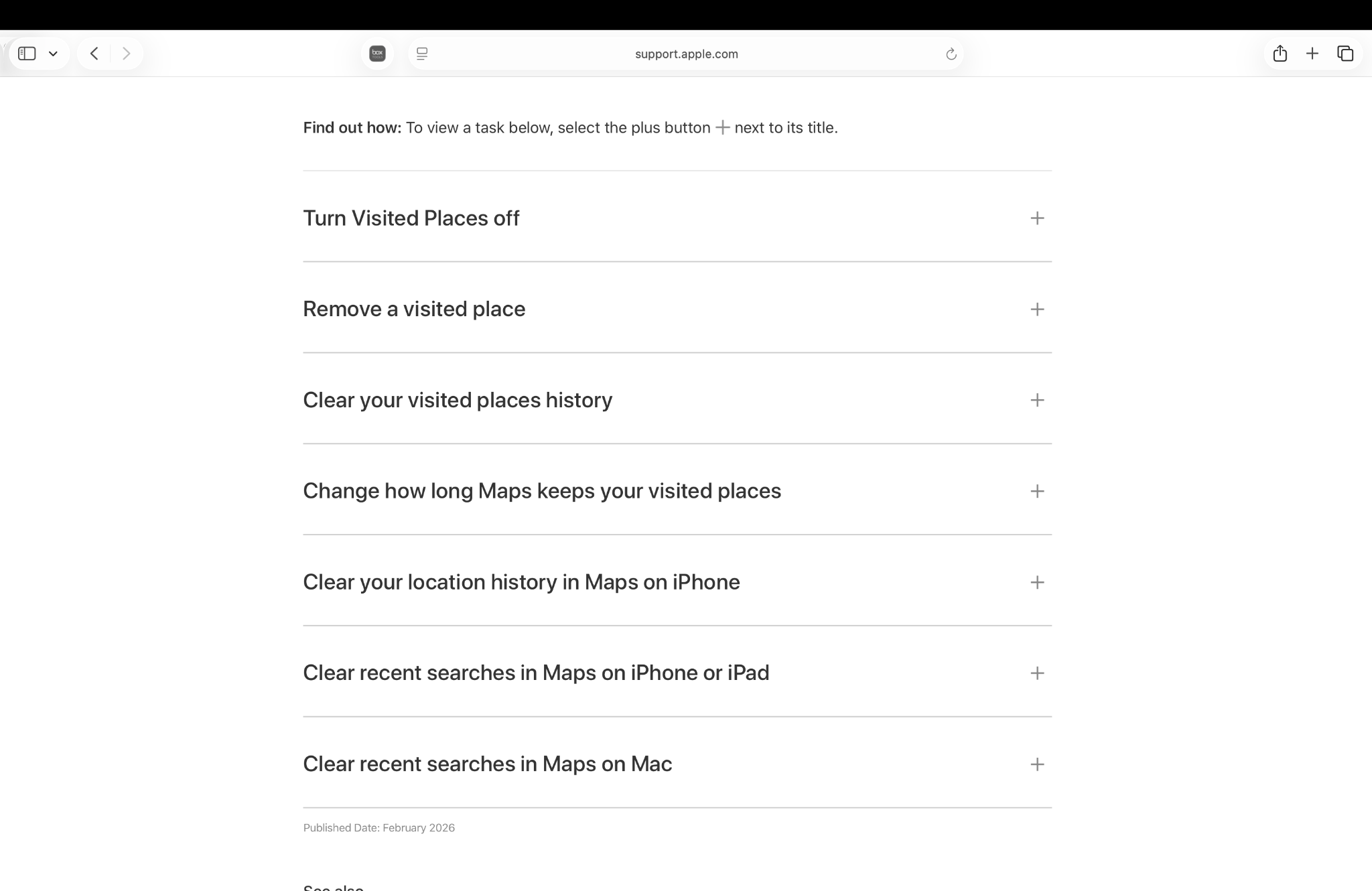Show the tab overview
This screenshot has height=891, width=1372.
pyautogui.click(x=1345, y=54)
